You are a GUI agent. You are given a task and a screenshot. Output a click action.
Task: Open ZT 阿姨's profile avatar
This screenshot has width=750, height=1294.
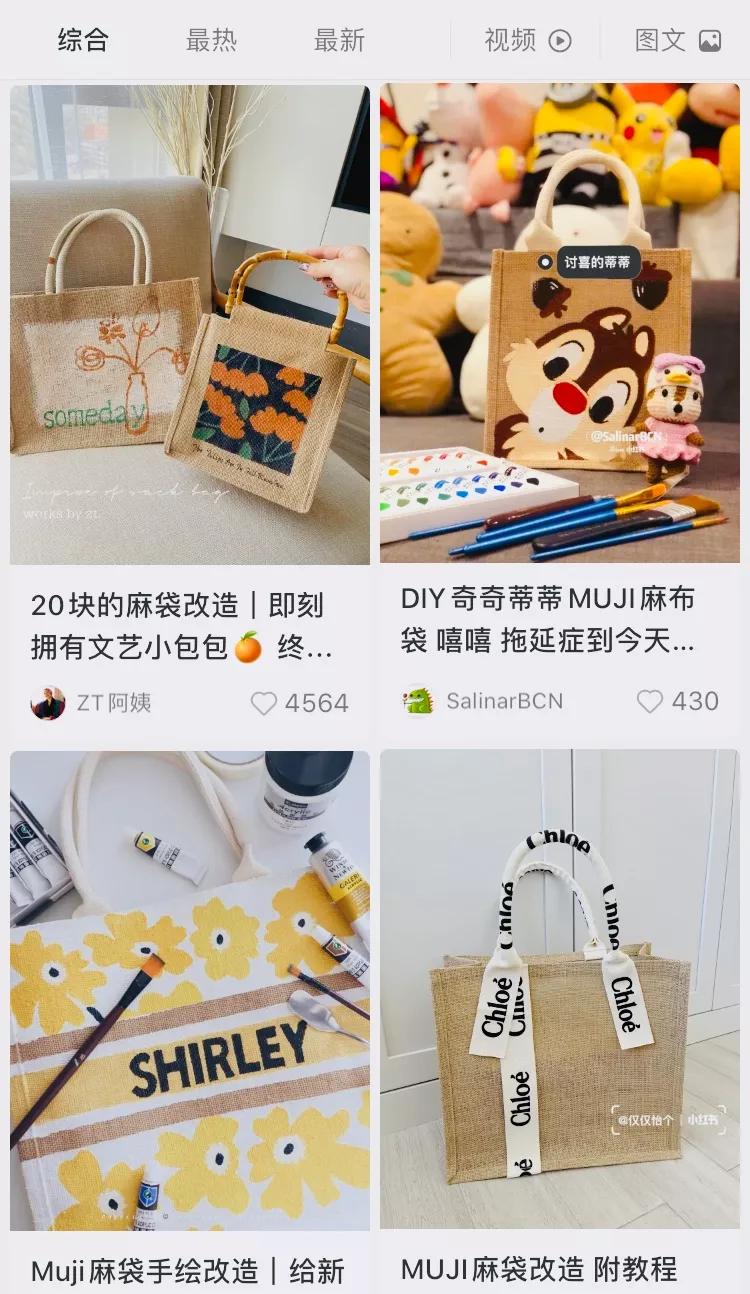[48, 702]
